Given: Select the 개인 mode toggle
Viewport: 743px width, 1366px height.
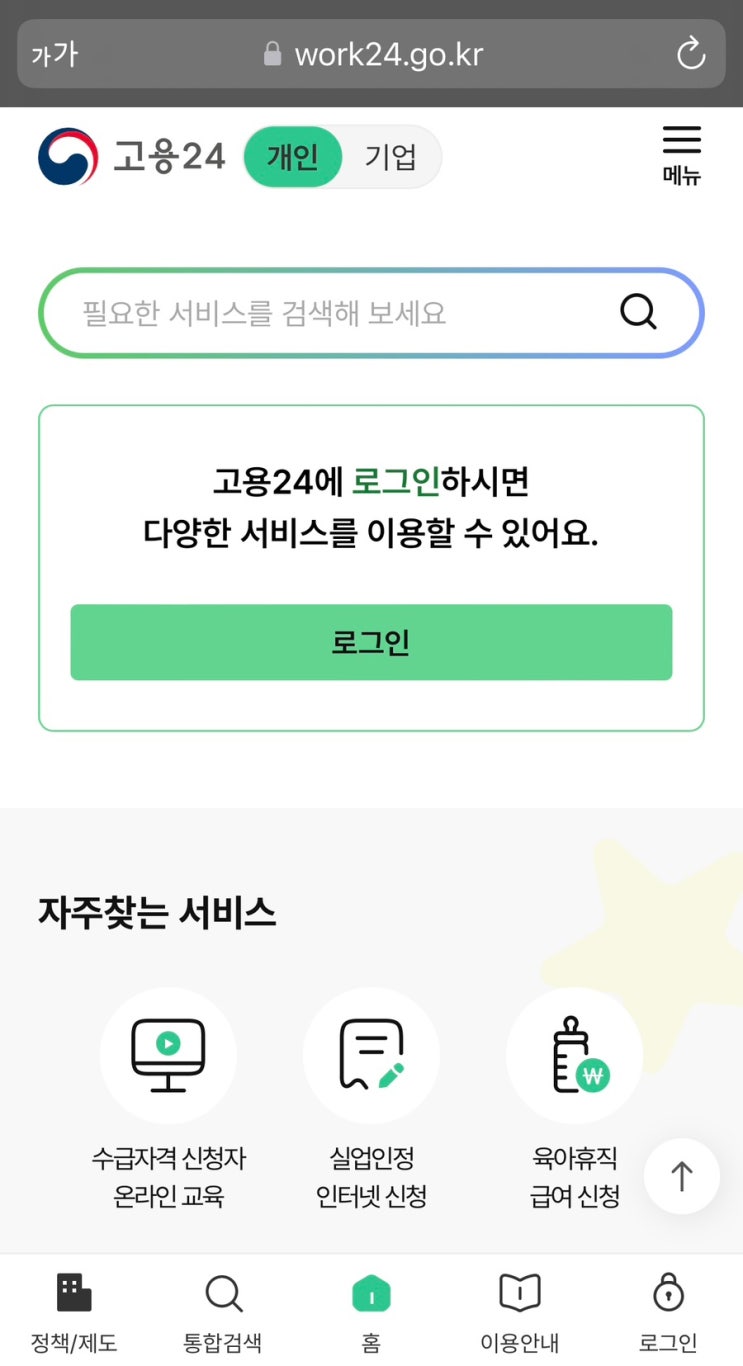Looking at the screenshot, I should [293, 156].
